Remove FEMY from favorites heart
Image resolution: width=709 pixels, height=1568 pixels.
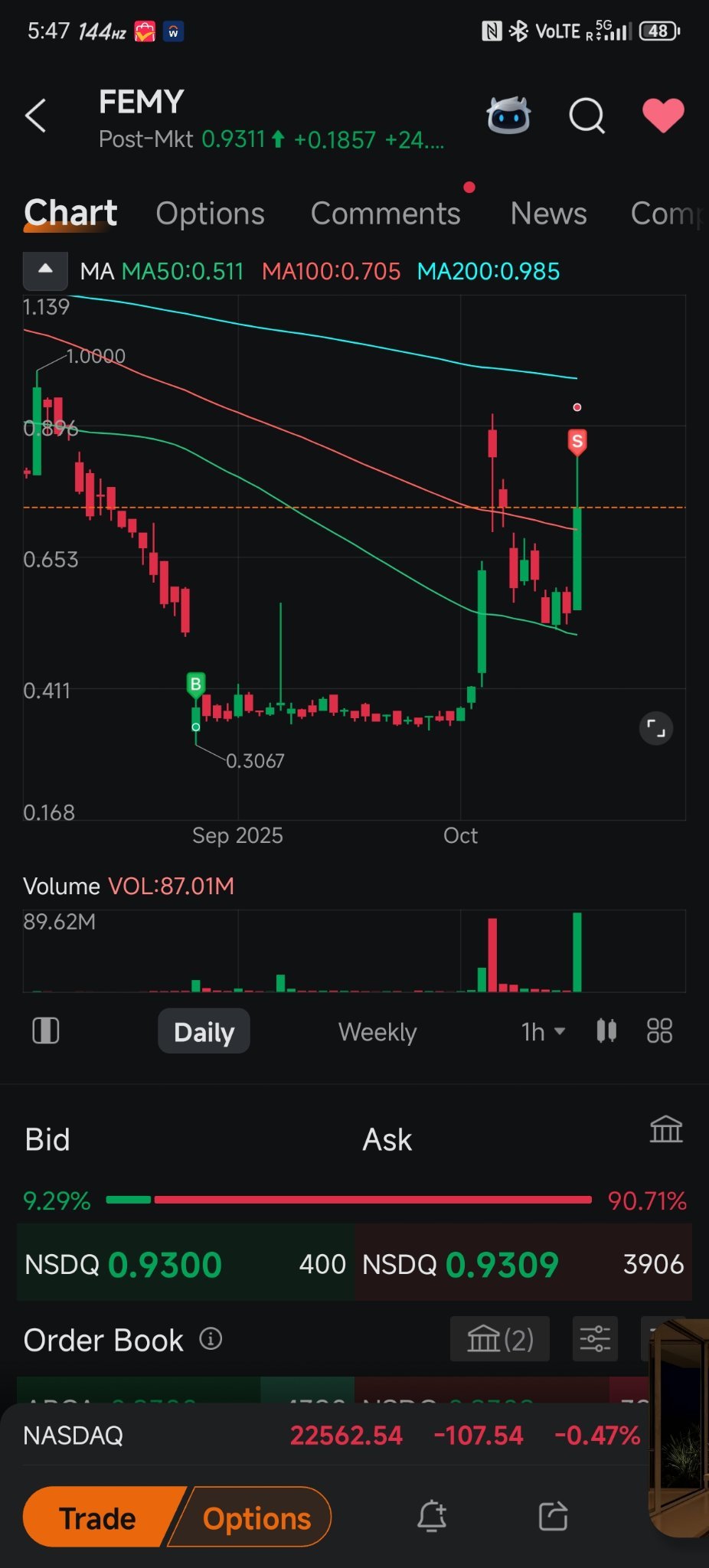663,116
